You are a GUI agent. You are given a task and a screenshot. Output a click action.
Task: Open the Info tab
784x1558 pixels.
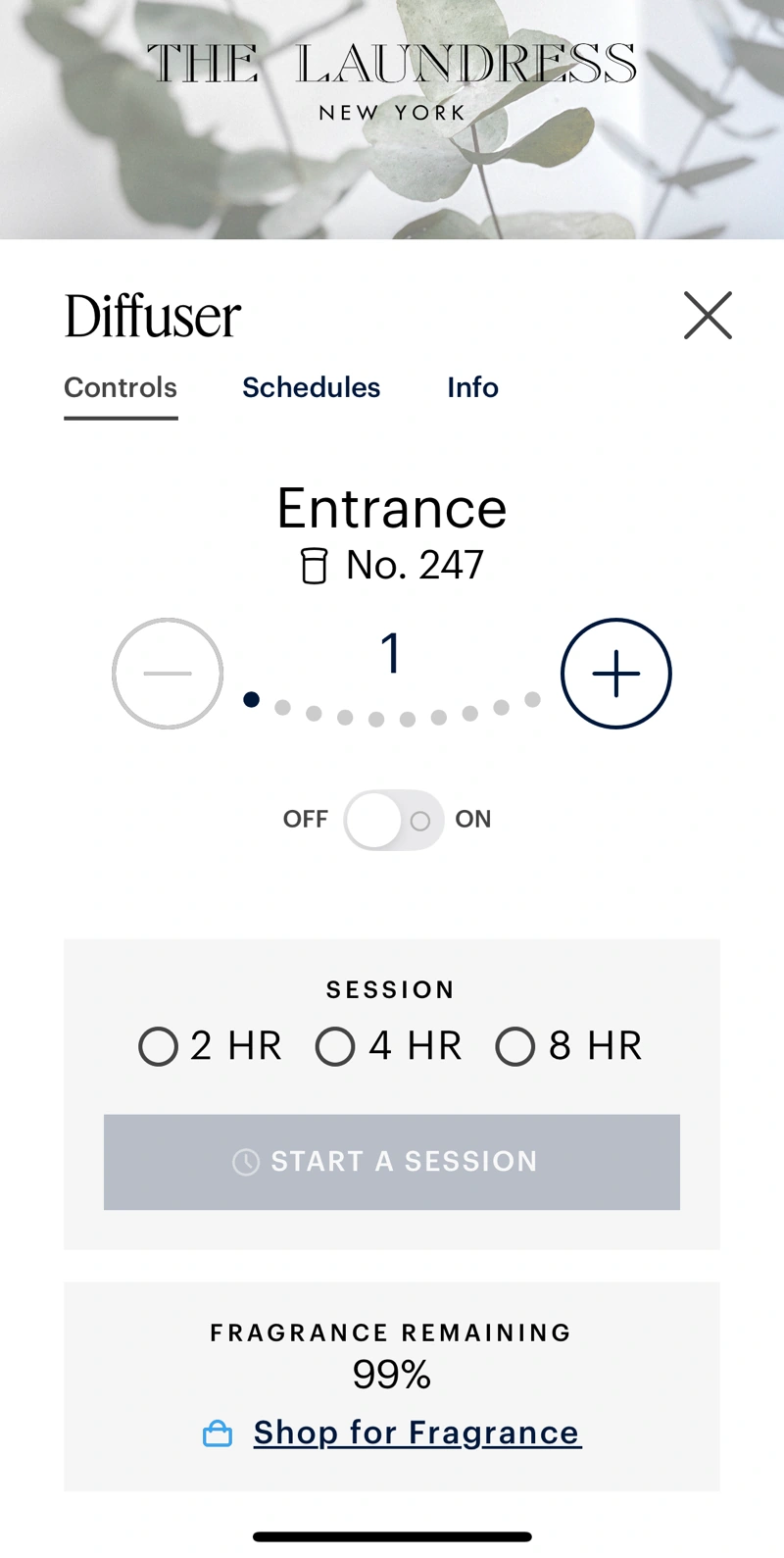click(472, 387)
